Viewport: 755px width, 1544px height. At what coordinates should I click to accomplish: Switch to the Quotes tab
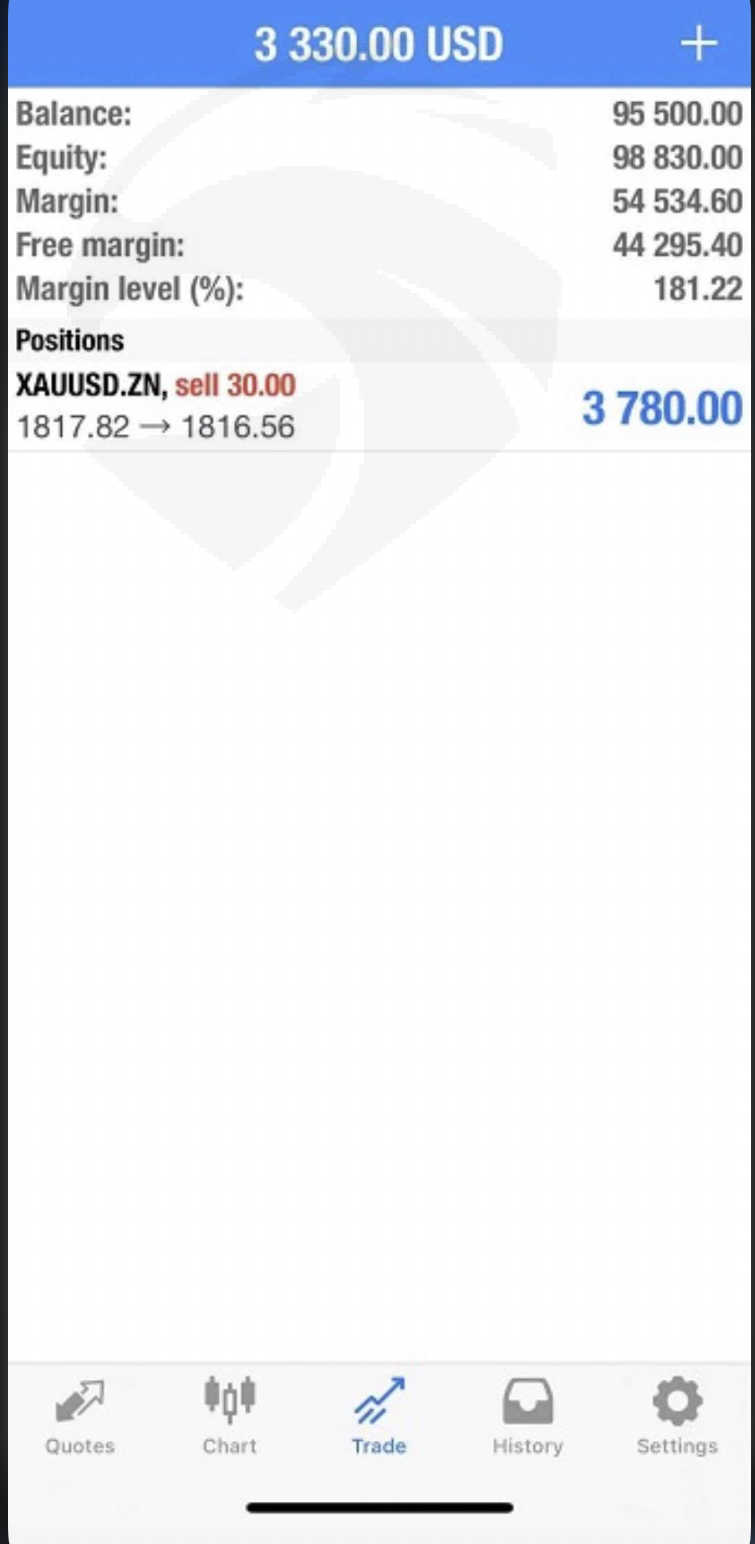click(80, 1416)
